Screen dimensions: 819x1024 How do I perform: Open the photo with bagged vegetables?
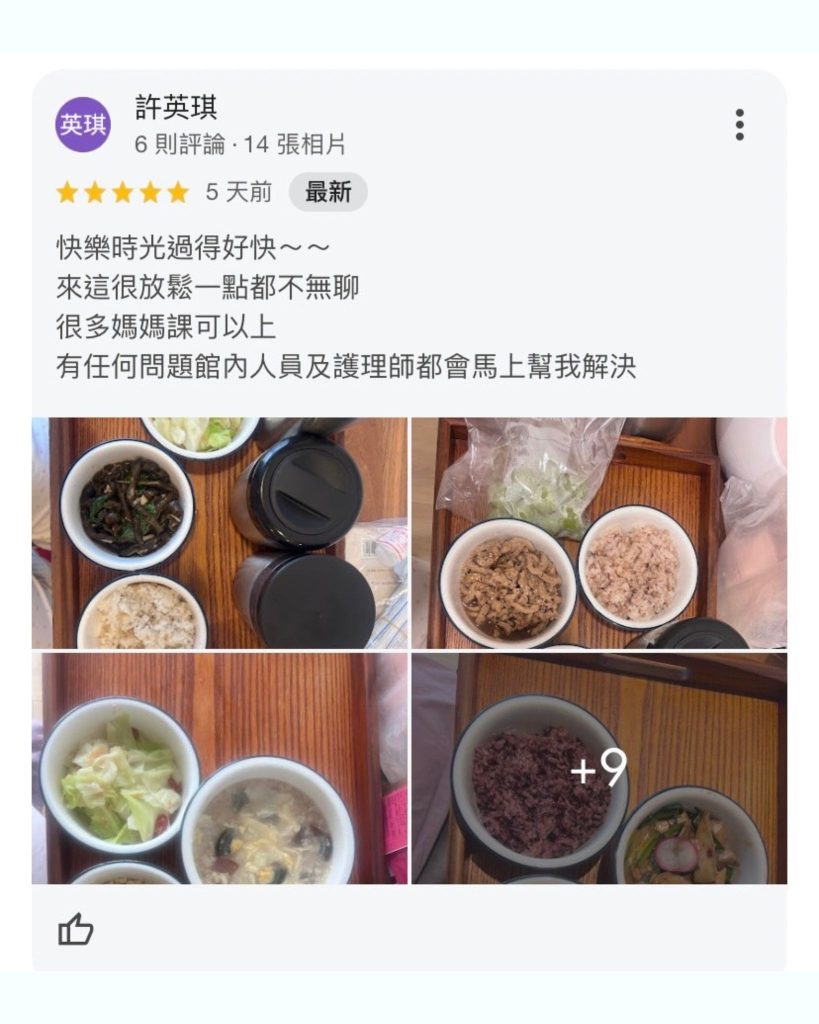599,532
